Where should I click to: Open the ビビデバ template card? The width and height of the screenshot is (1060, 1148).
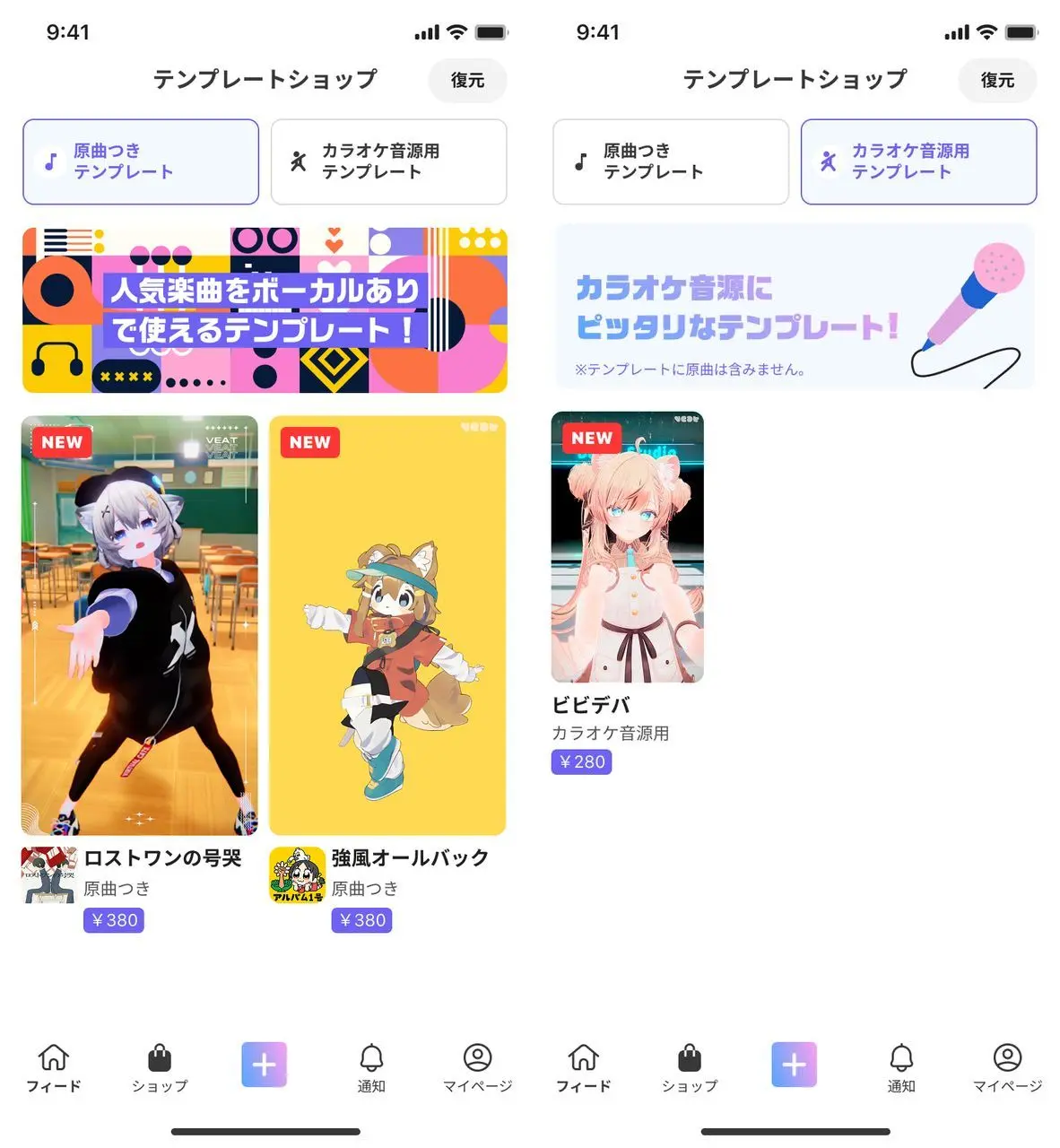coord(628,550)
